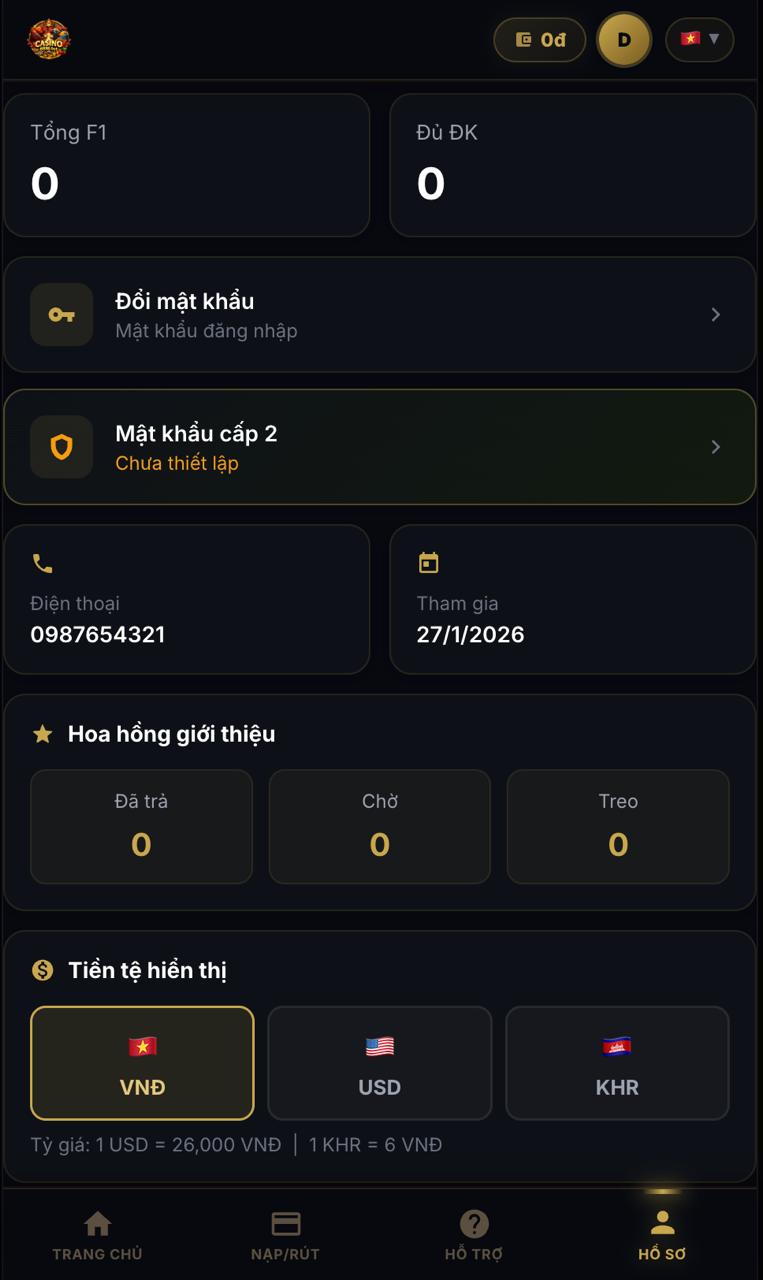Click the 0đ balance badge
Screen dimensions: 763x1280
click(x=540, y=40)
